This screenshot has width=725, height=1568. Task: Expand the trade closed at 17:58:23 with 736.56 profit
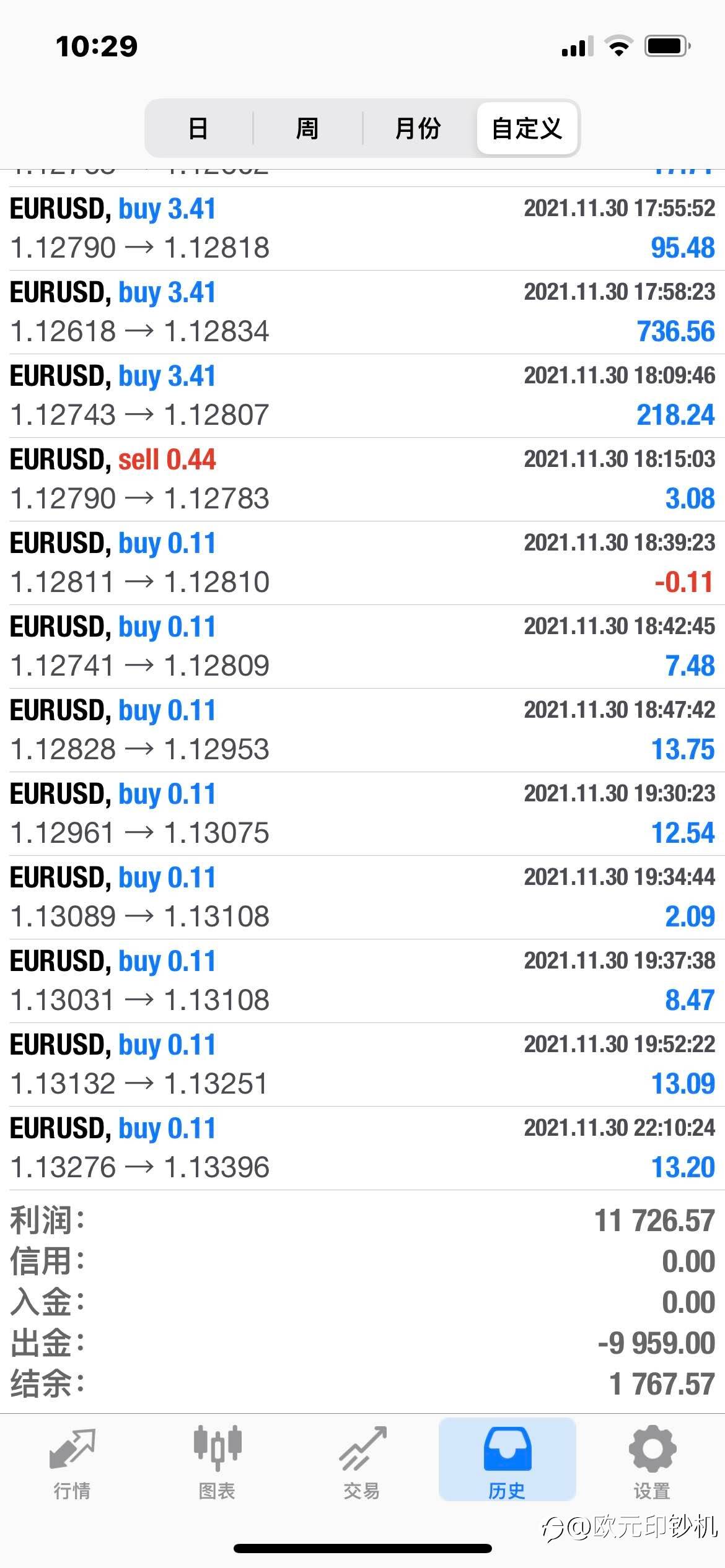tap(362, 312)
